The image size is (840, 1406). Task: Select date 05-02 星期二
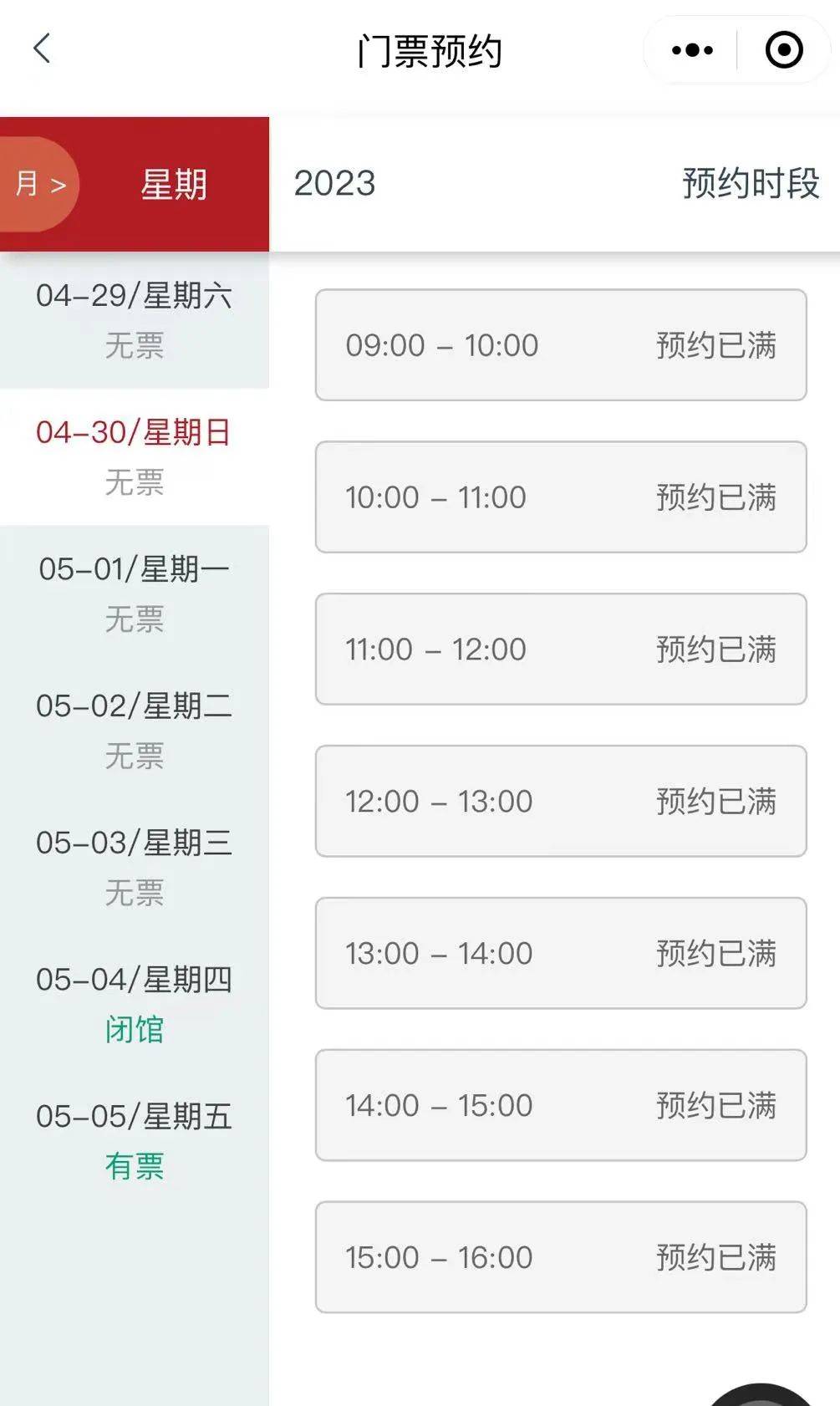[134, 731]
